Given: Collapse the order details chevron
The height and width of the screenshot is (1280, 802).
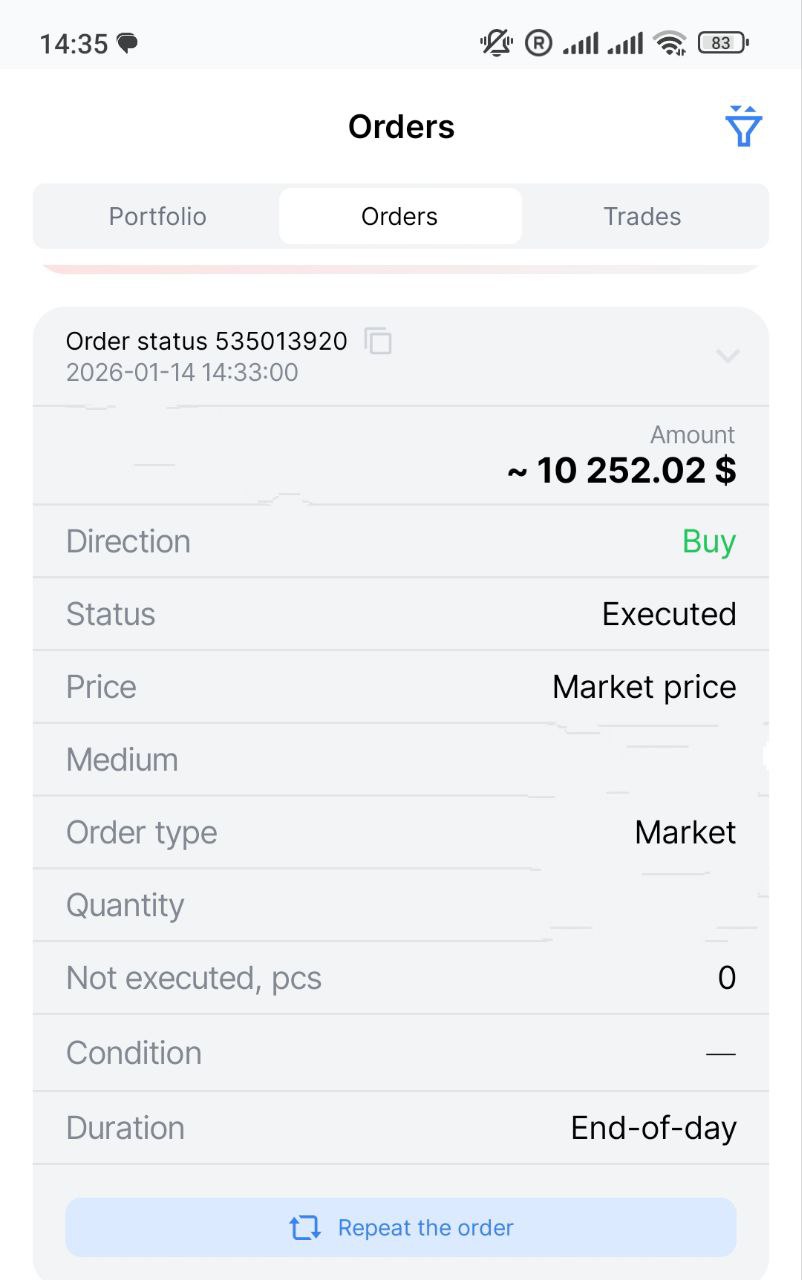Looking at the screenshot, I should 728,355.
